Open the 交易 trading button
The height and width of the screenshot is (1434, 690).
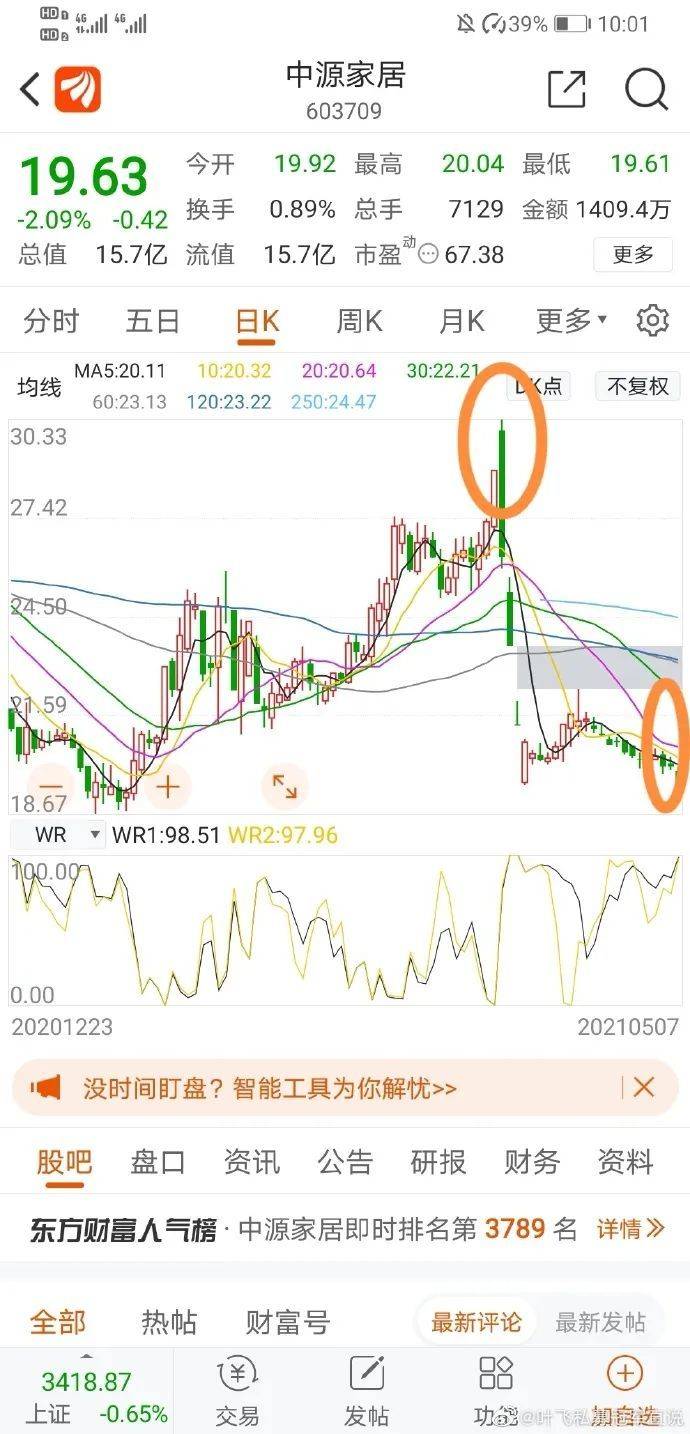[237, 1390]
